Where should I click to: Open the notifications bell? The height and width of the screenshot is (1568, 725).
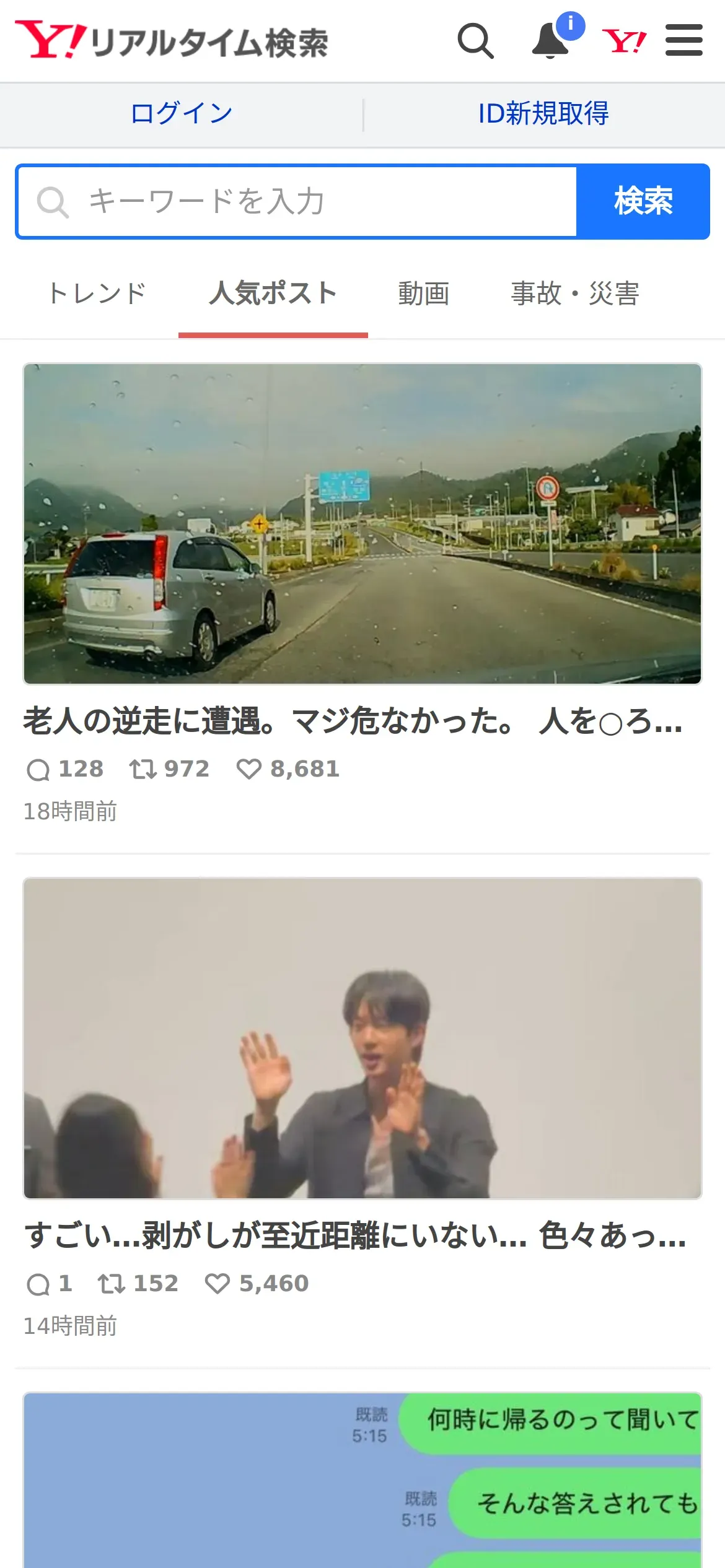click(551, 40)
